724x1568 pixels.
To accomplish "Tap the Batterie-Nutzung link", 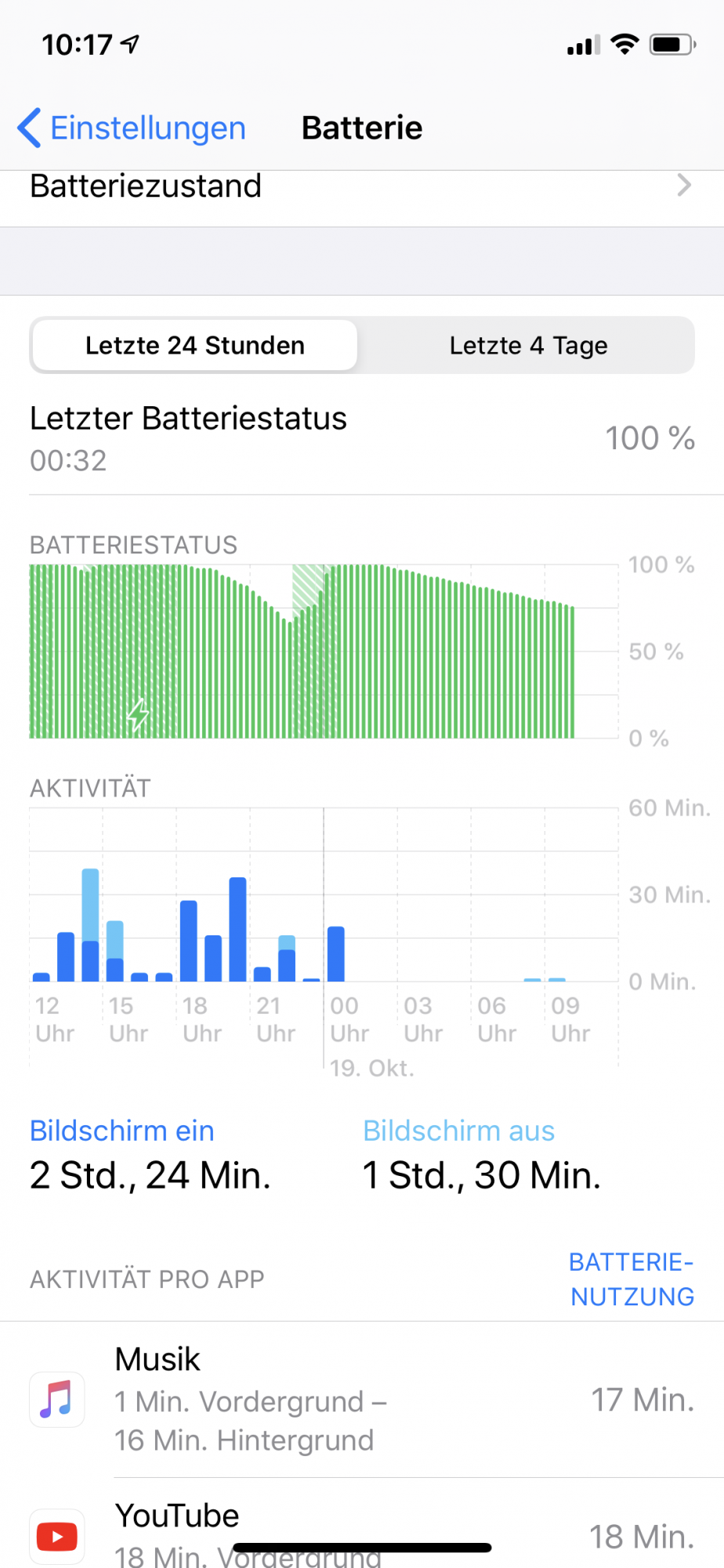I will 632,1279.
